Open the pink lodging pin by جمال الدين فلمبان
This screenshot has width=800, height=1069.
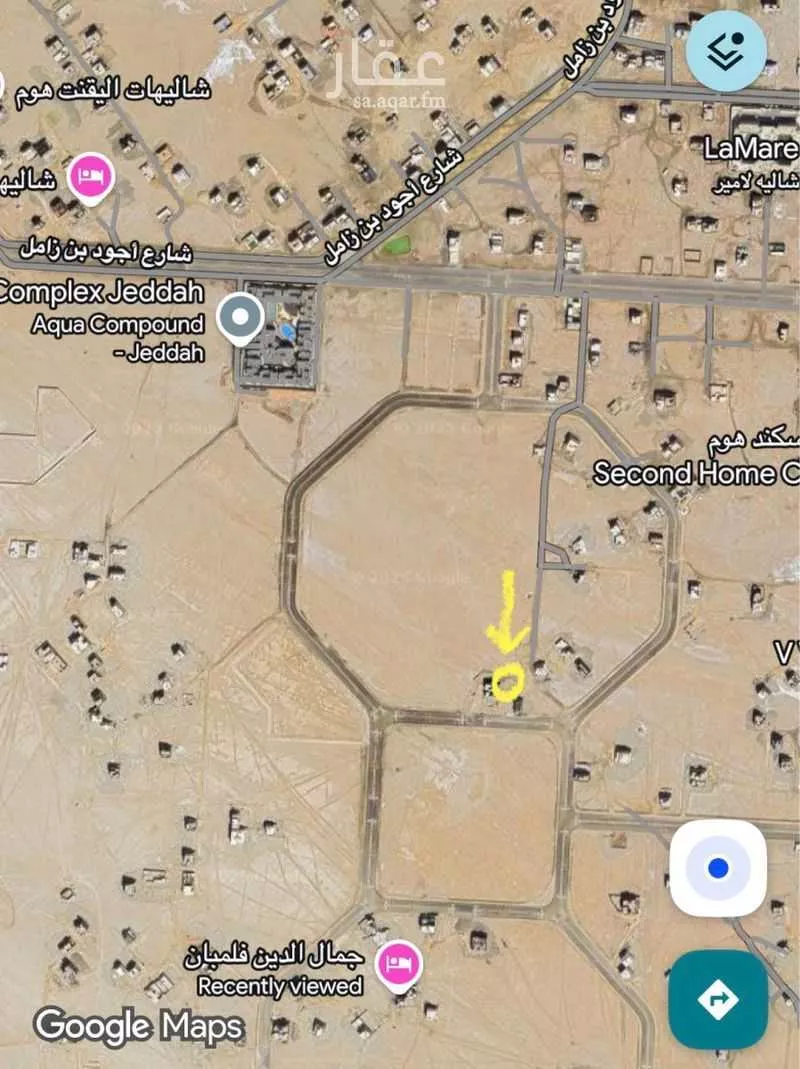point(398,966)
